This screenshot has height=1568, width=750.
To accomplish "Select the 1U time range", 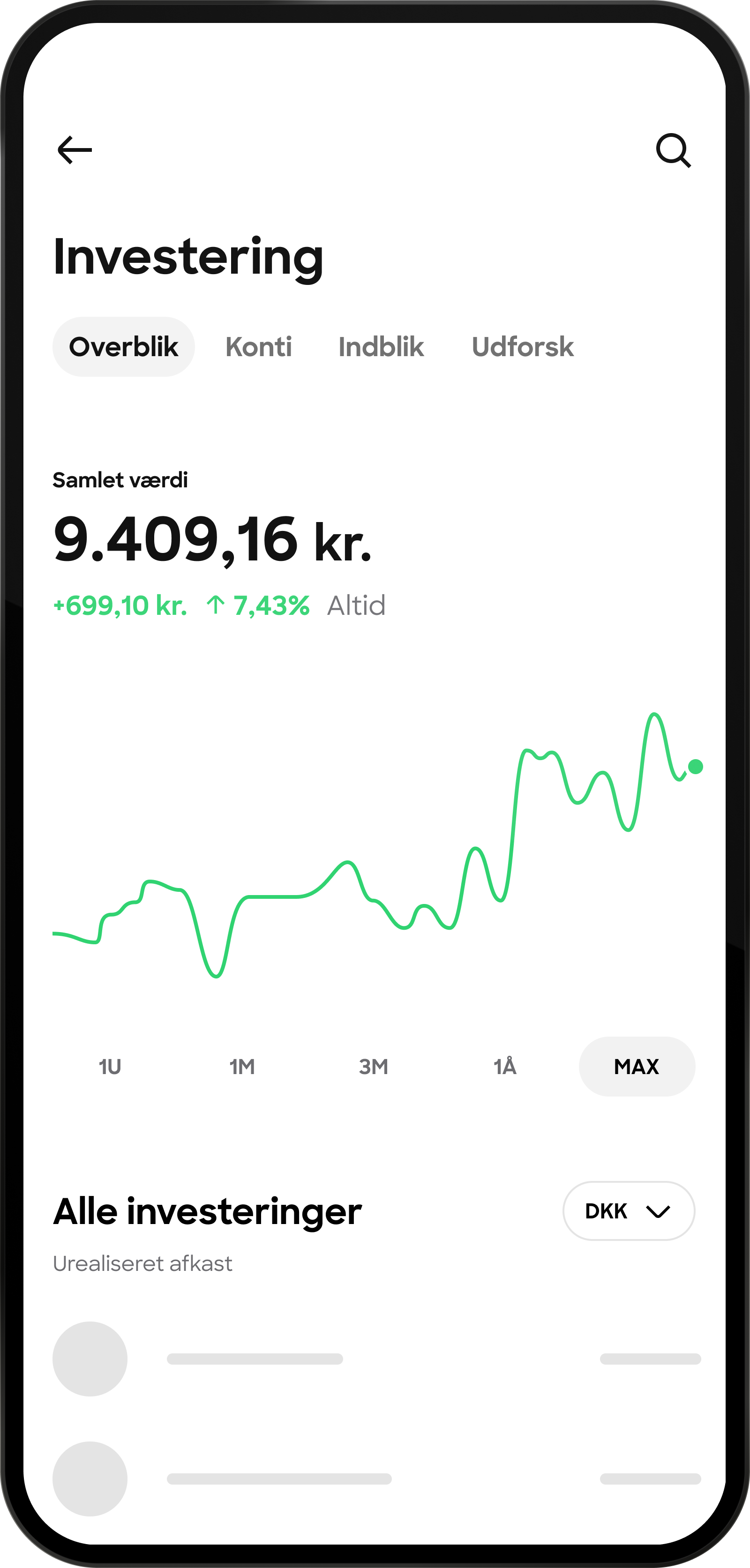I will click(109, 1067).
